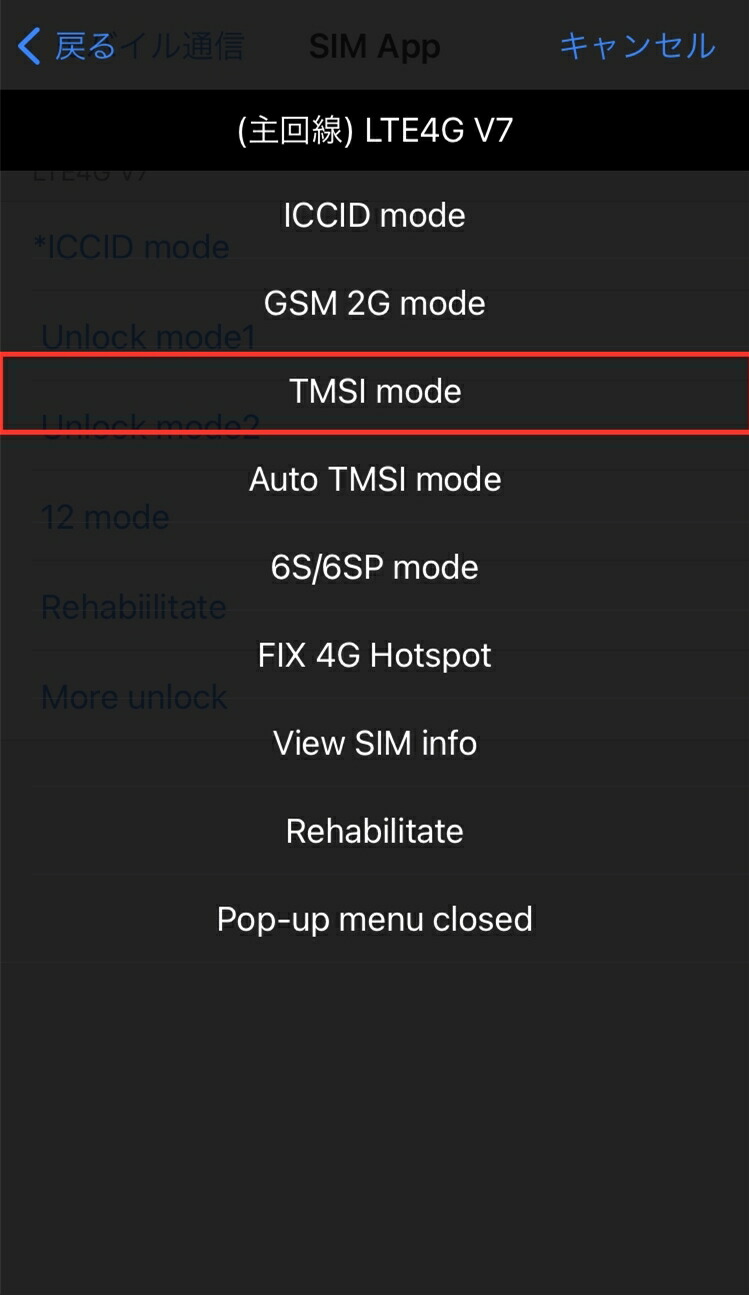This screenshot has height=1295, width=749.
Task: Select TMSI mode
Action: point(374,391)
